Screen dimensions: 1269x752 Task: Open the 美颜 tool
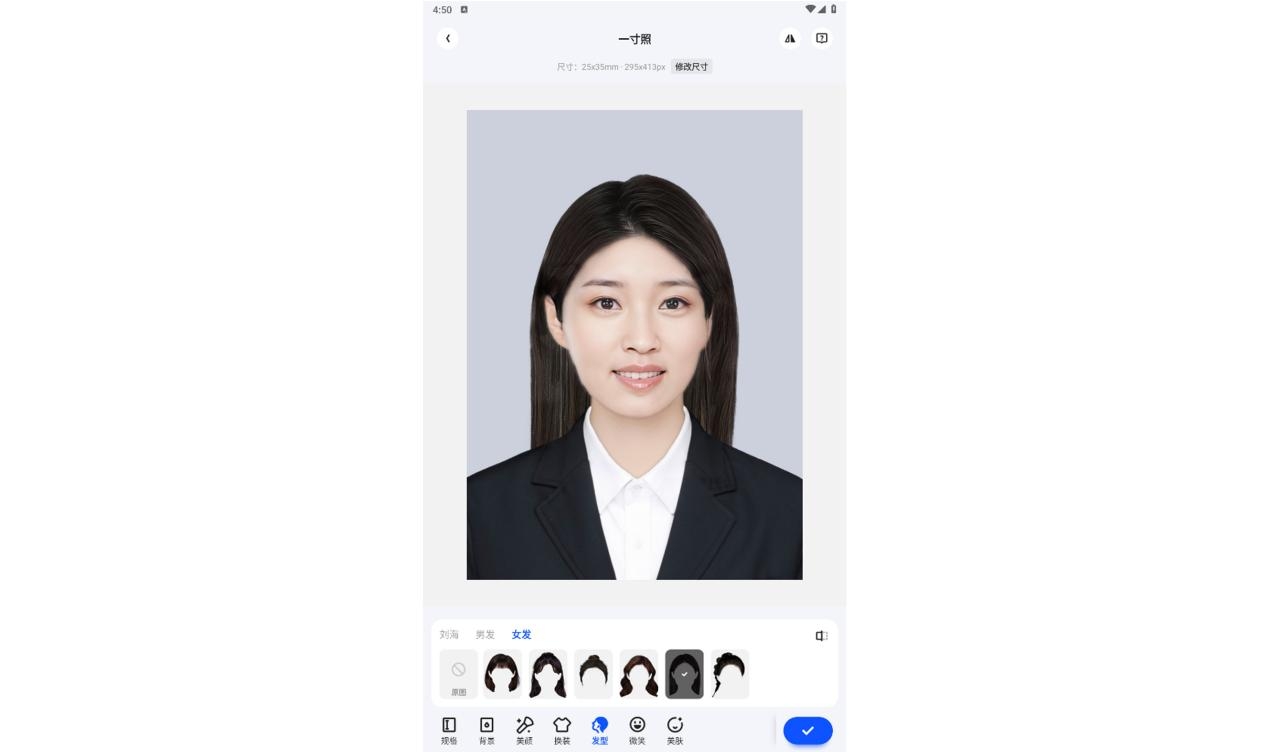point(524,730)
